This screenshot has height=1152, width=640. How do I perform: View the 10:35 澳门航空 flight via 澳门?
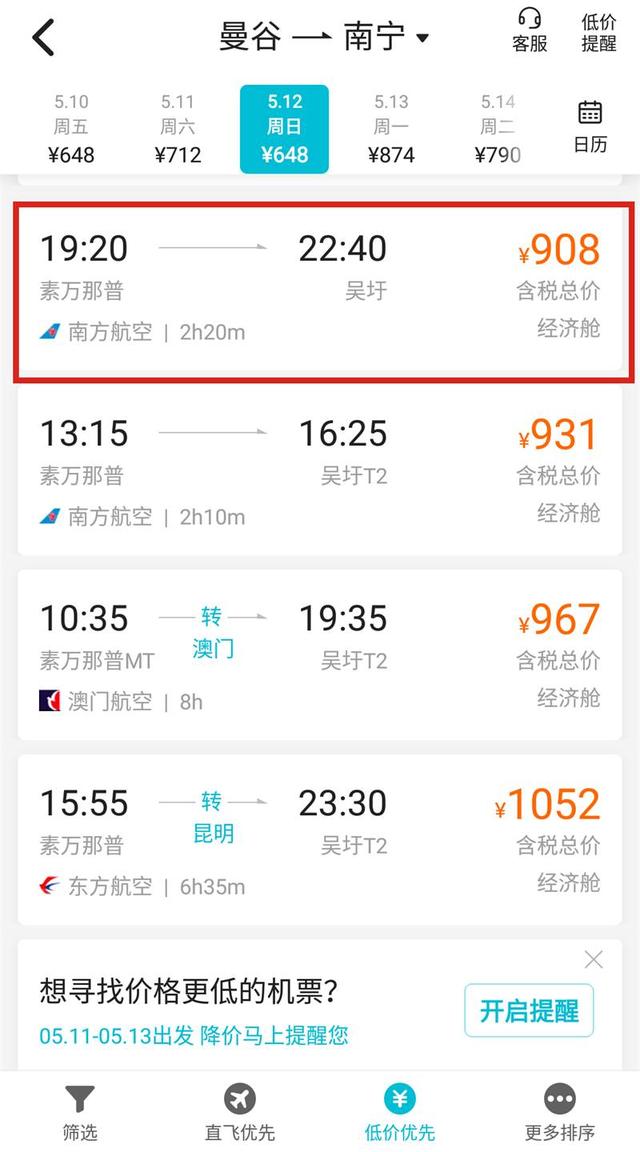pos(320,656)
